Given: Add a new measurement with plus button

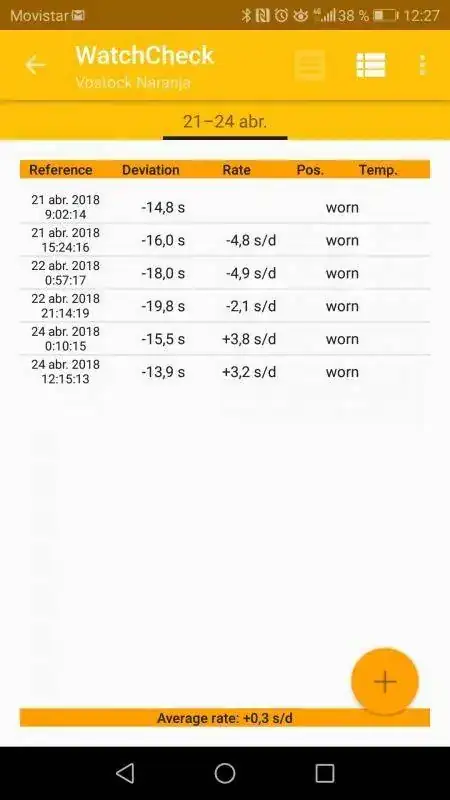Looking at the screenshot, I should [385, 682].
